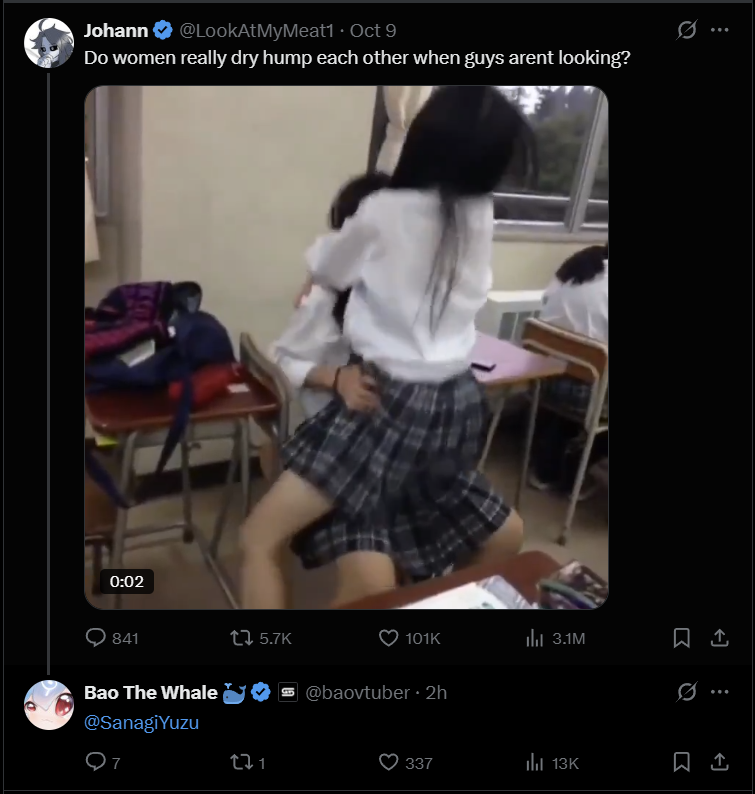Open the Grok icon on Johann's post
Viewport: 755px width, 794px height.
coord(687,30)
